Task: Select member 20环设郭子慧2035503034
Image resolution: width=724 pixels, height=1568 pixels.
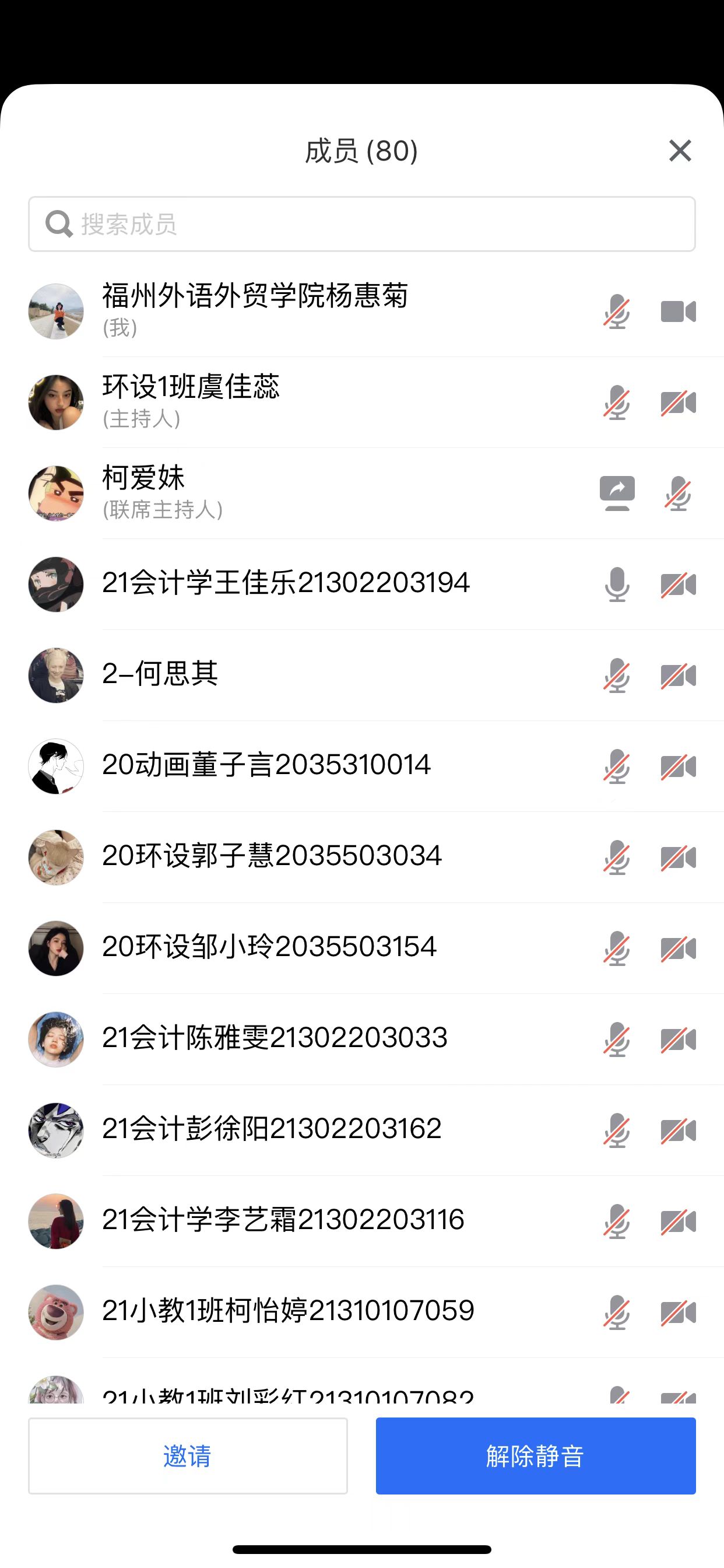Action: tap(304, 856)
